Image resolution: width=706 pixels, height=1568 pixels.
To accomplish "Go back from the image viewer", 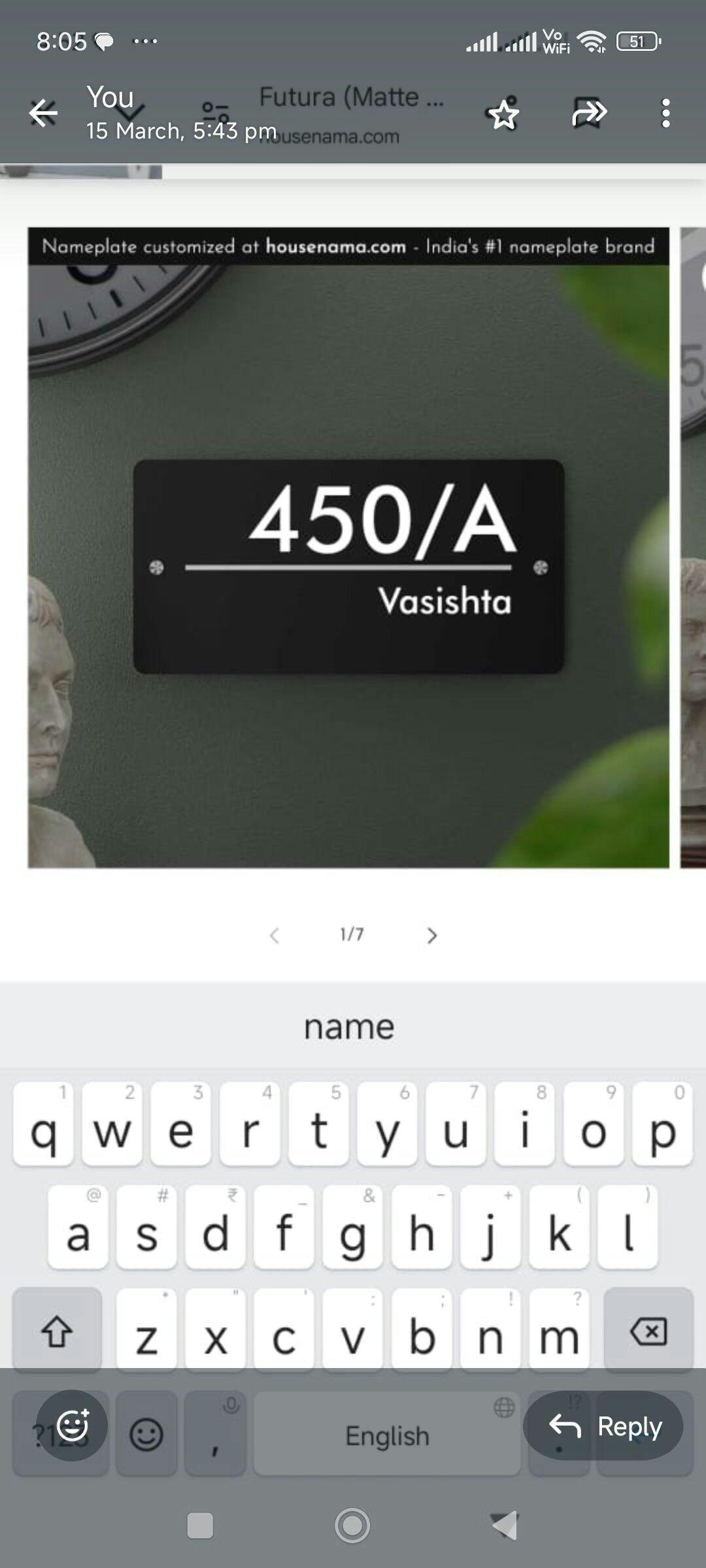I will pos(43,113).
